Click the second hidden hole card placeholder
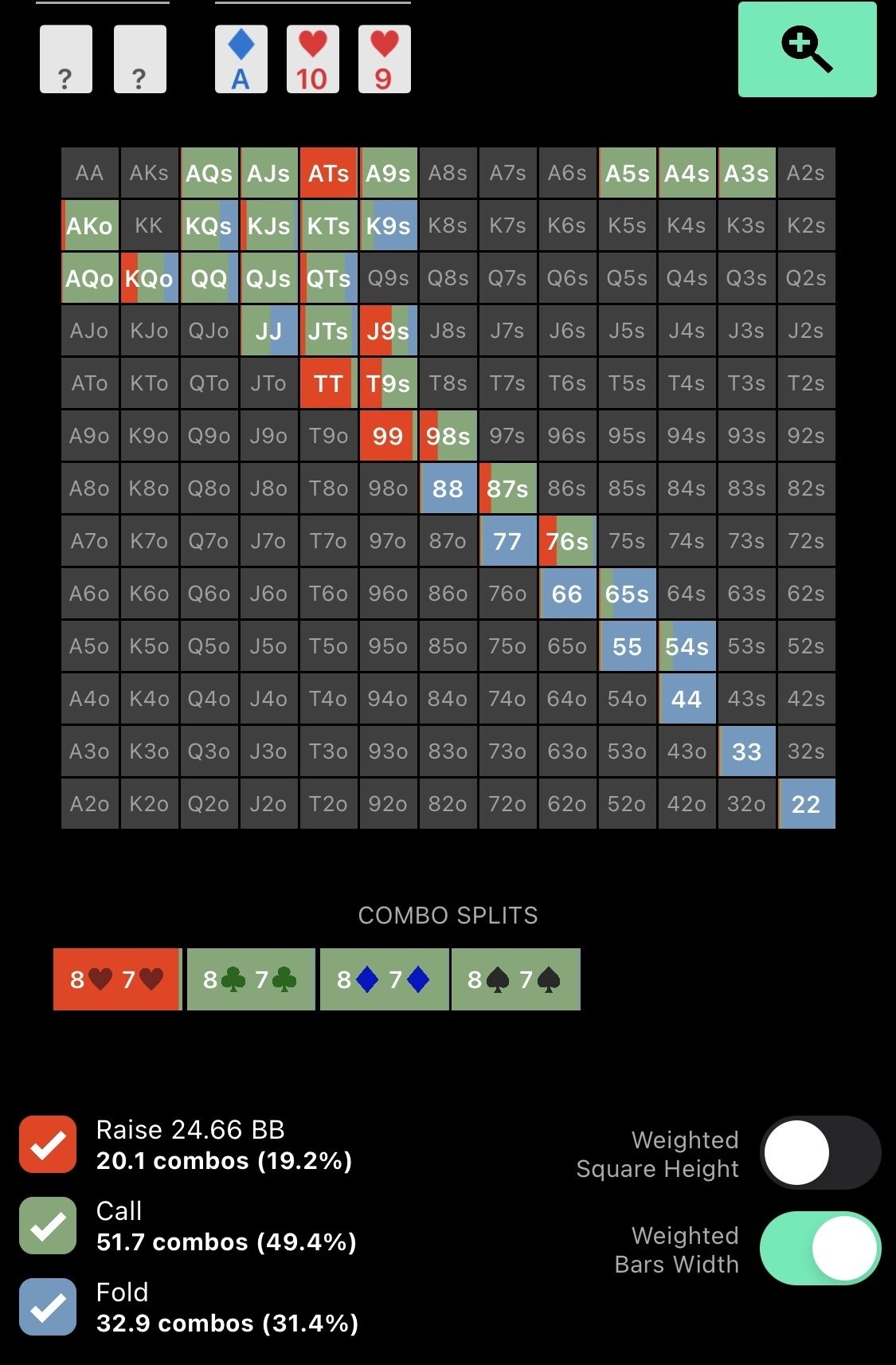 click(x=140, y=60)
